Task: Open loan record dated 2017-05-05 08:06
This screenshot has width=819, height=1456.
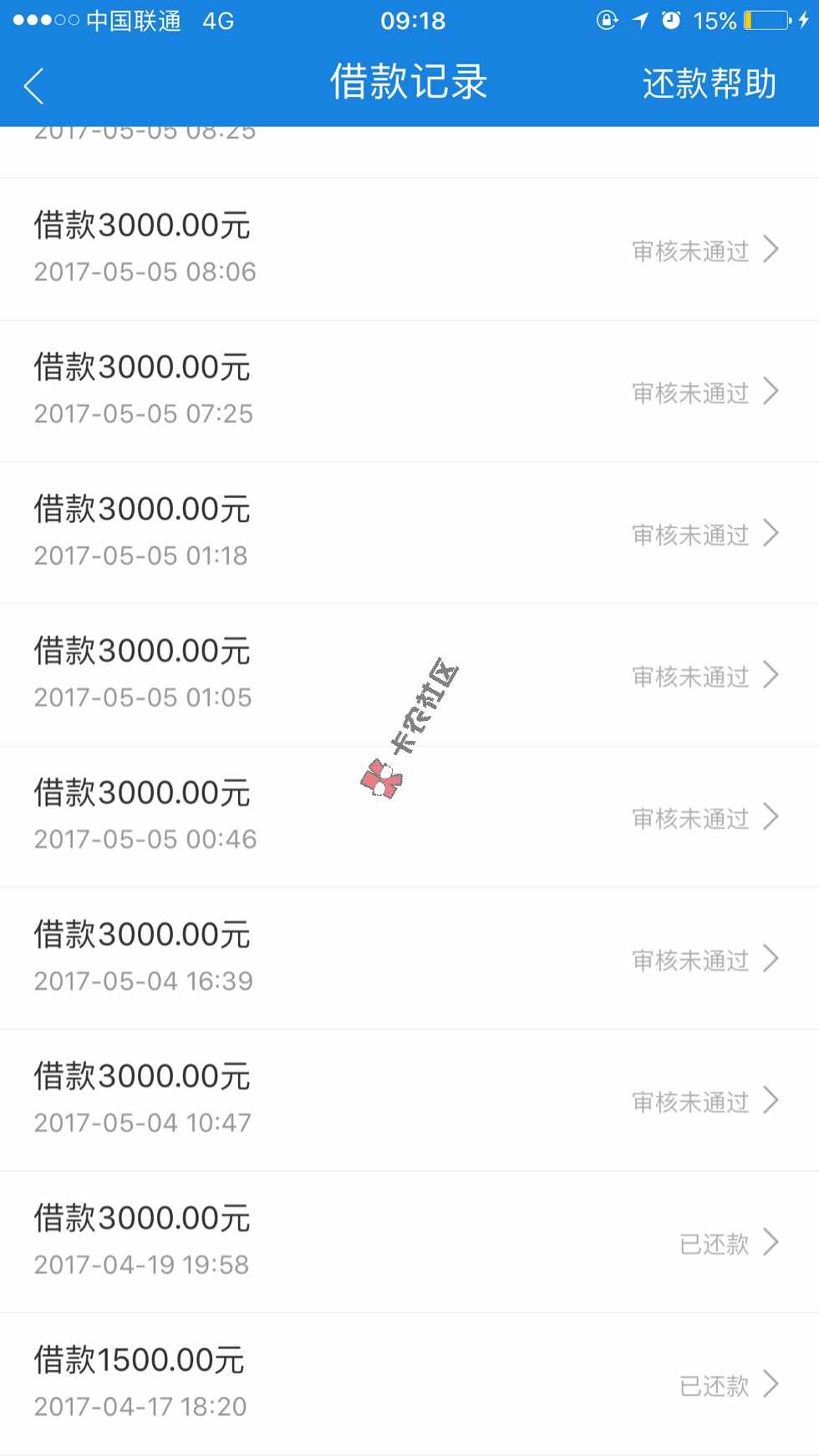Action: click(x=409, y=249)
